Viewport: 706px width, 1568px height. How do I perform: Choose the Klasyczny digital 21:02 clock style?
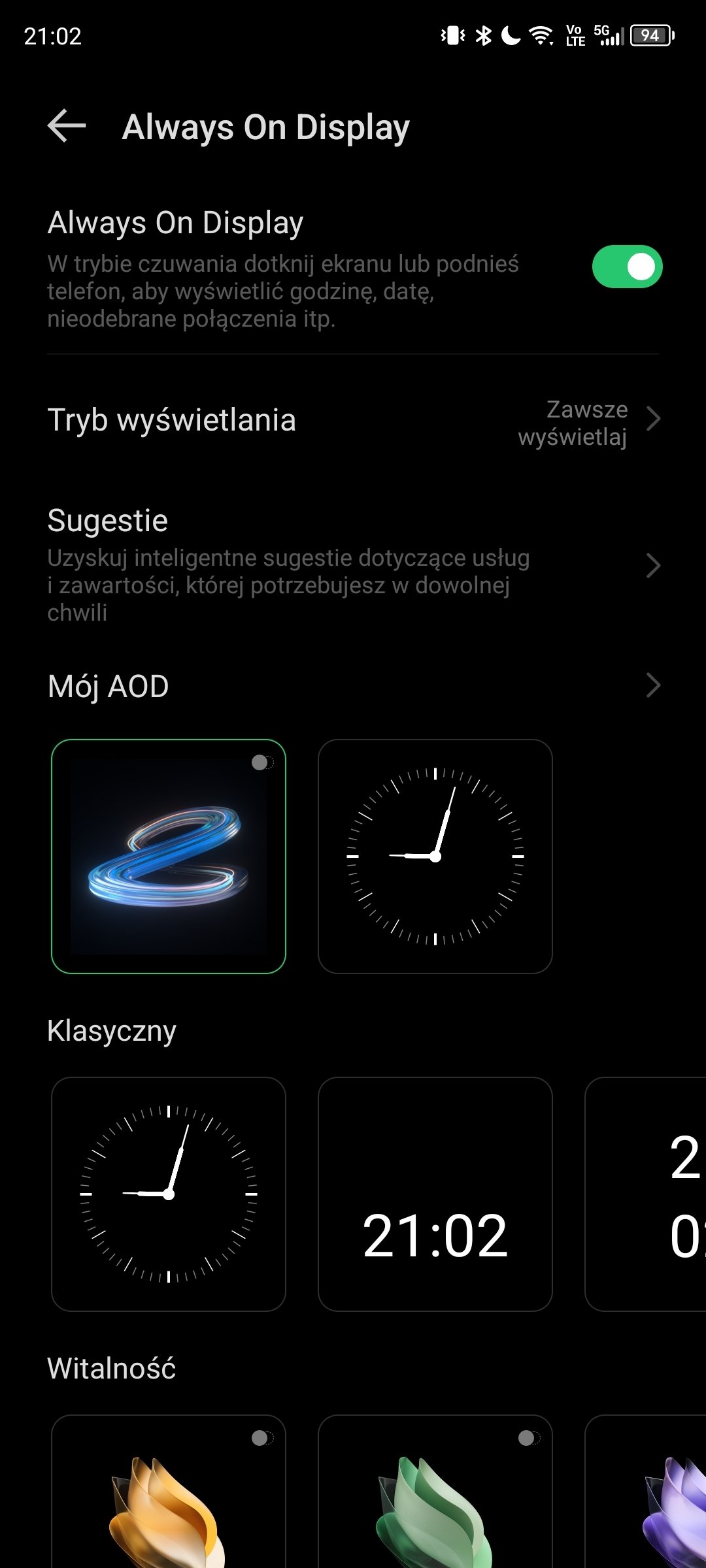tap(435, 1194)
